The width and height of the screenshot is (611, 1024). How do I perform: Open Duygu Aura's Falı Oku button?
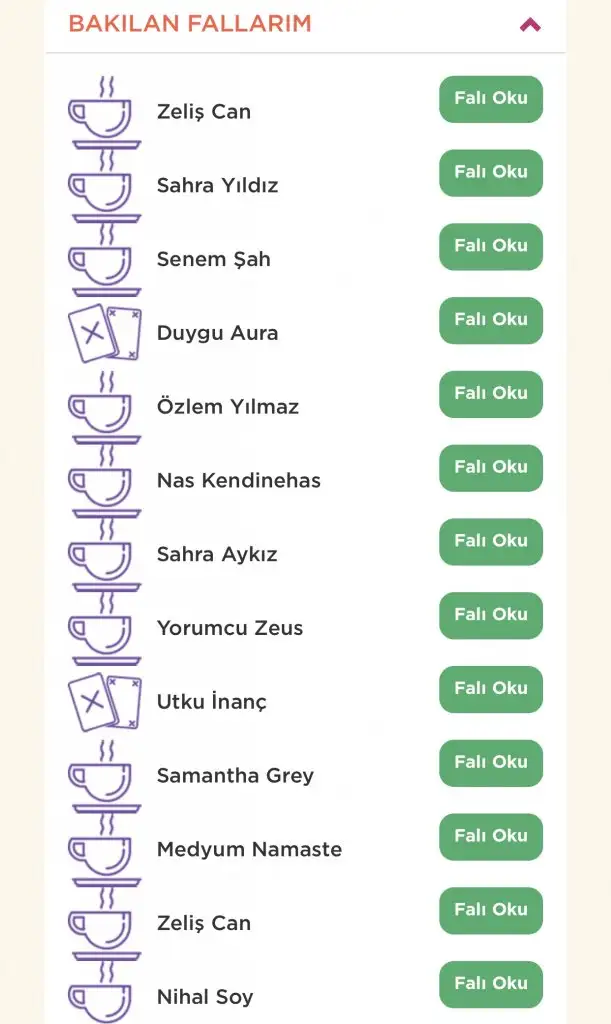click(x=490, y=321)
